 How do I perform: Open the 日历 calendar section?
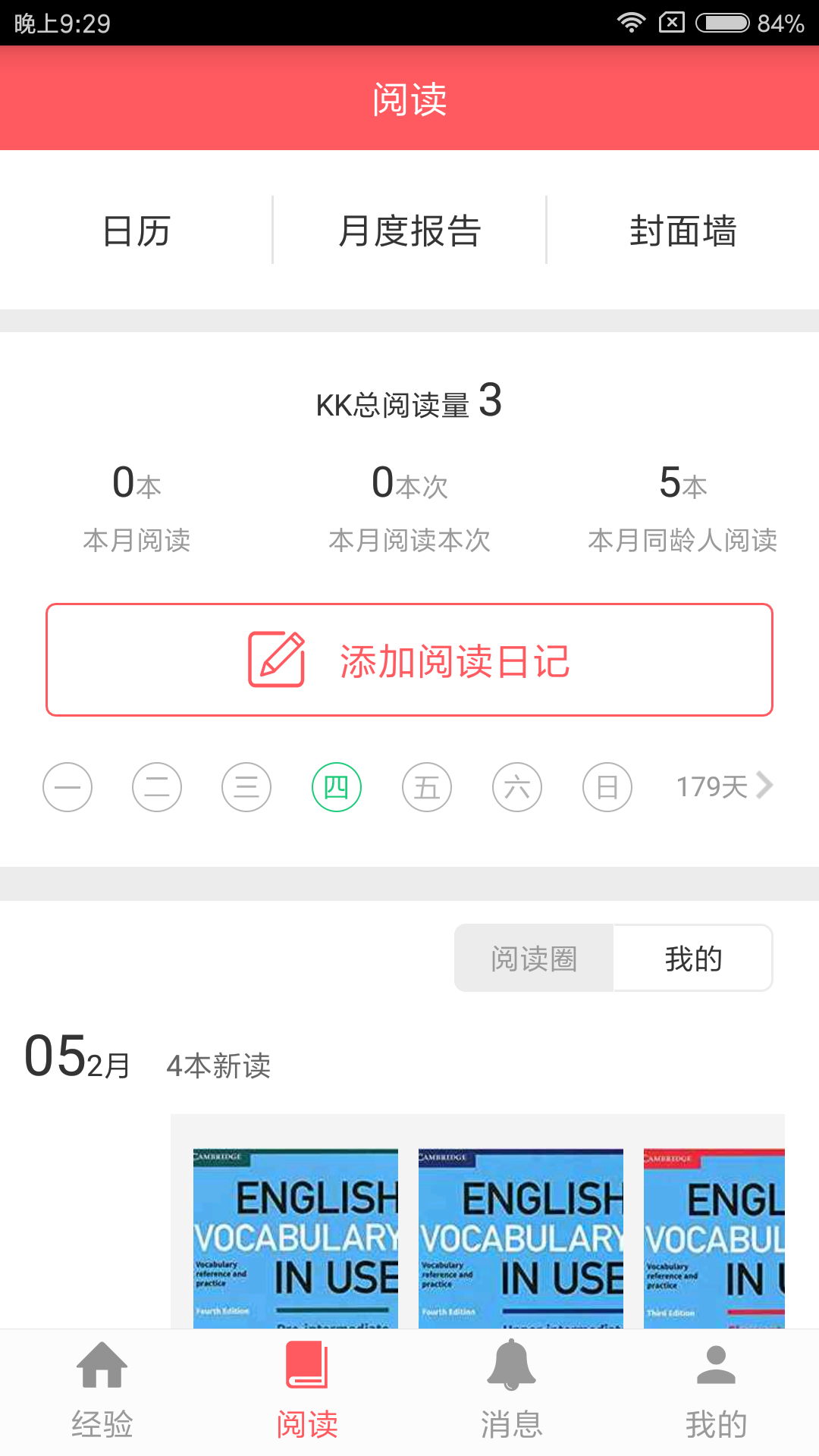click(136, 231)
